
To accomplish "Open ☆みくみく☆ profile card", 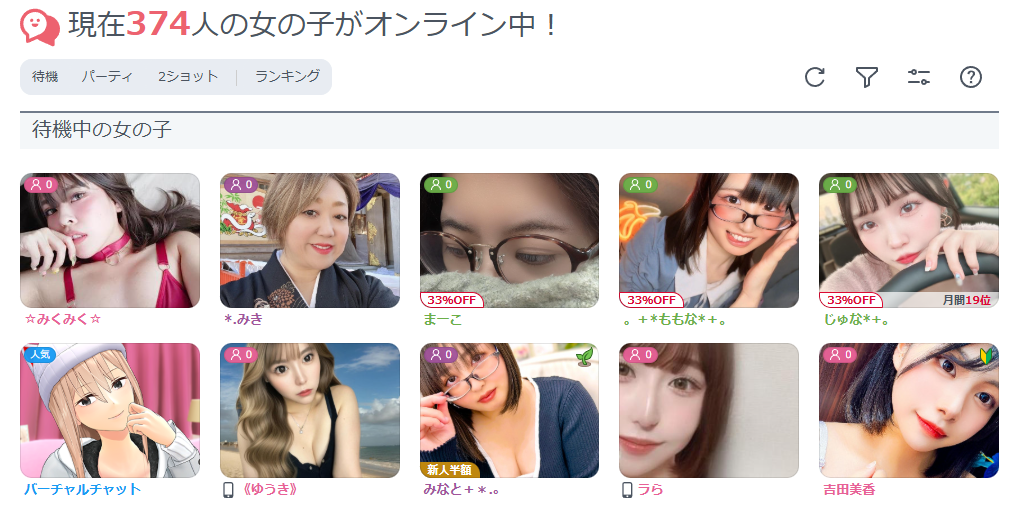I will (x=110, y=240).
